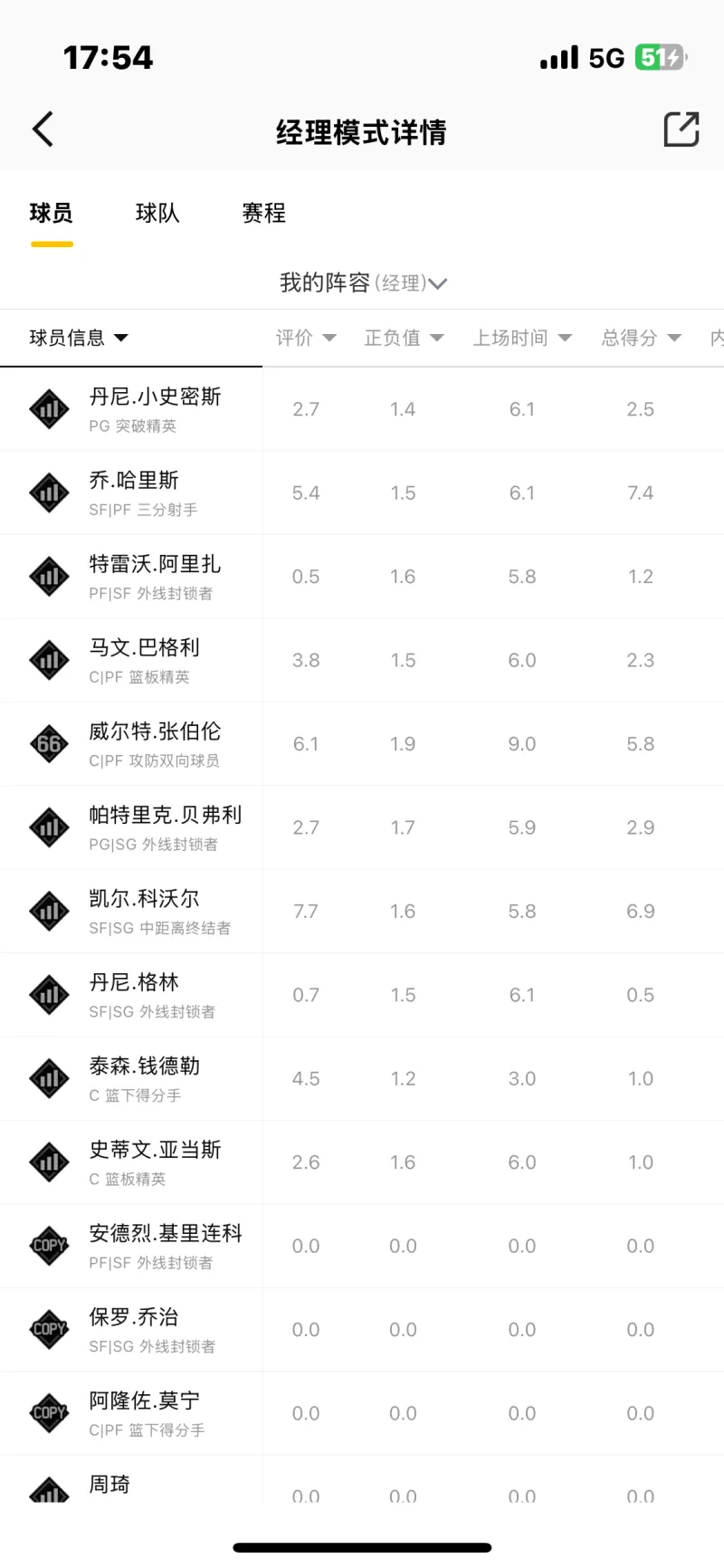This screenshot has width=724, height=1568.
Task: Sort by the 上场时间 column
Action: [521, 338]
